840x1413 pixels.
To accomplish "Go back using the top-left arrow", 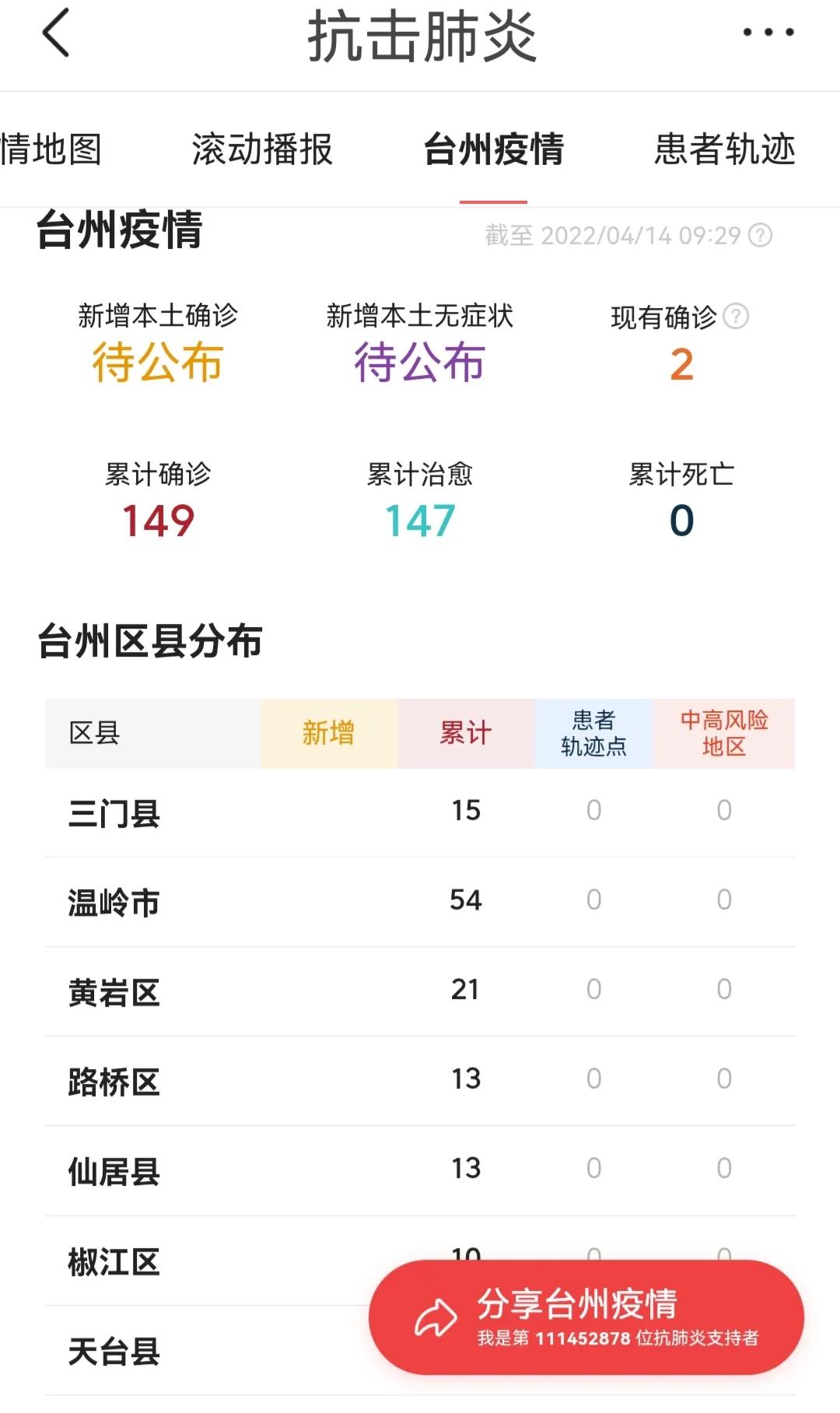I will point(56,33).
